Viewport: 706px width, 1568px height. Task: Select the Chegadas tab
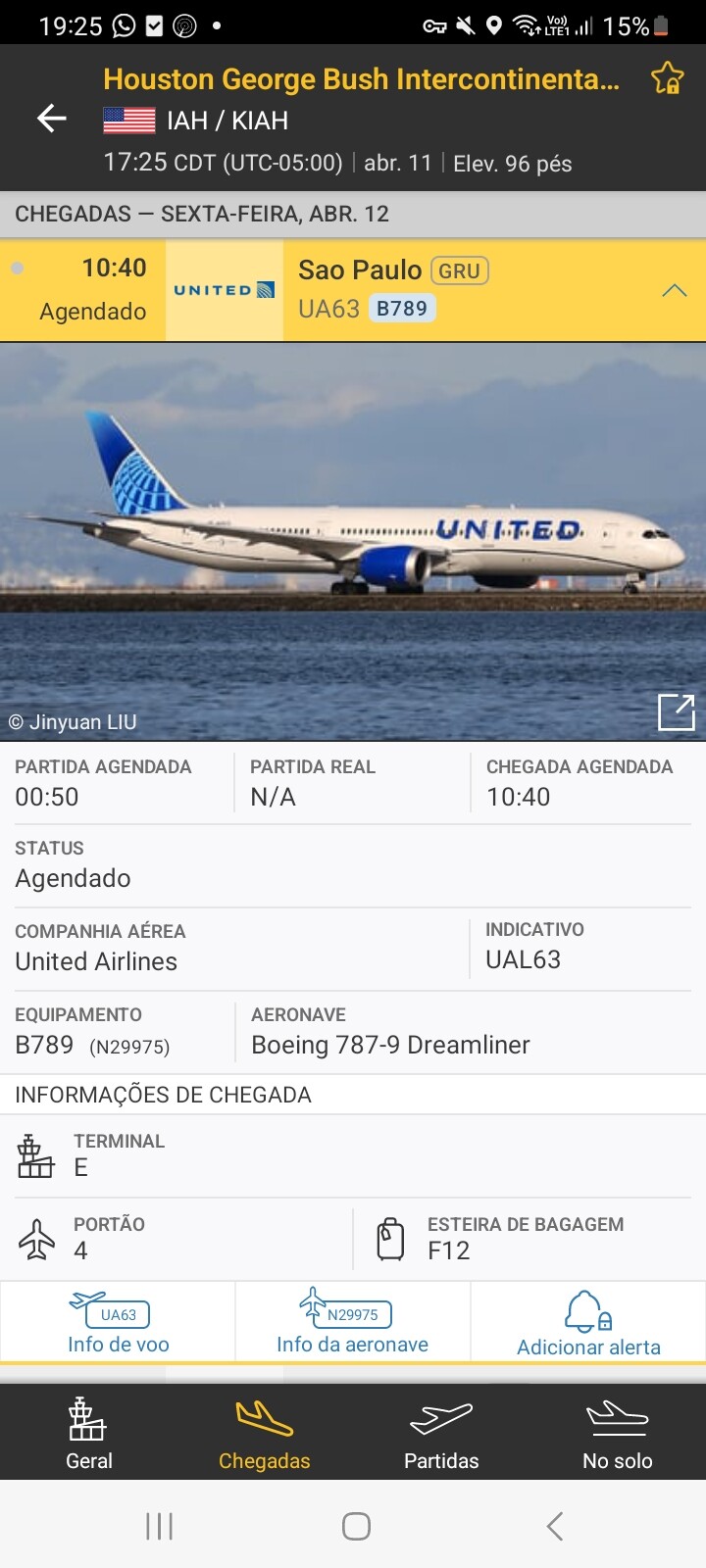[x=264, y=1433]
